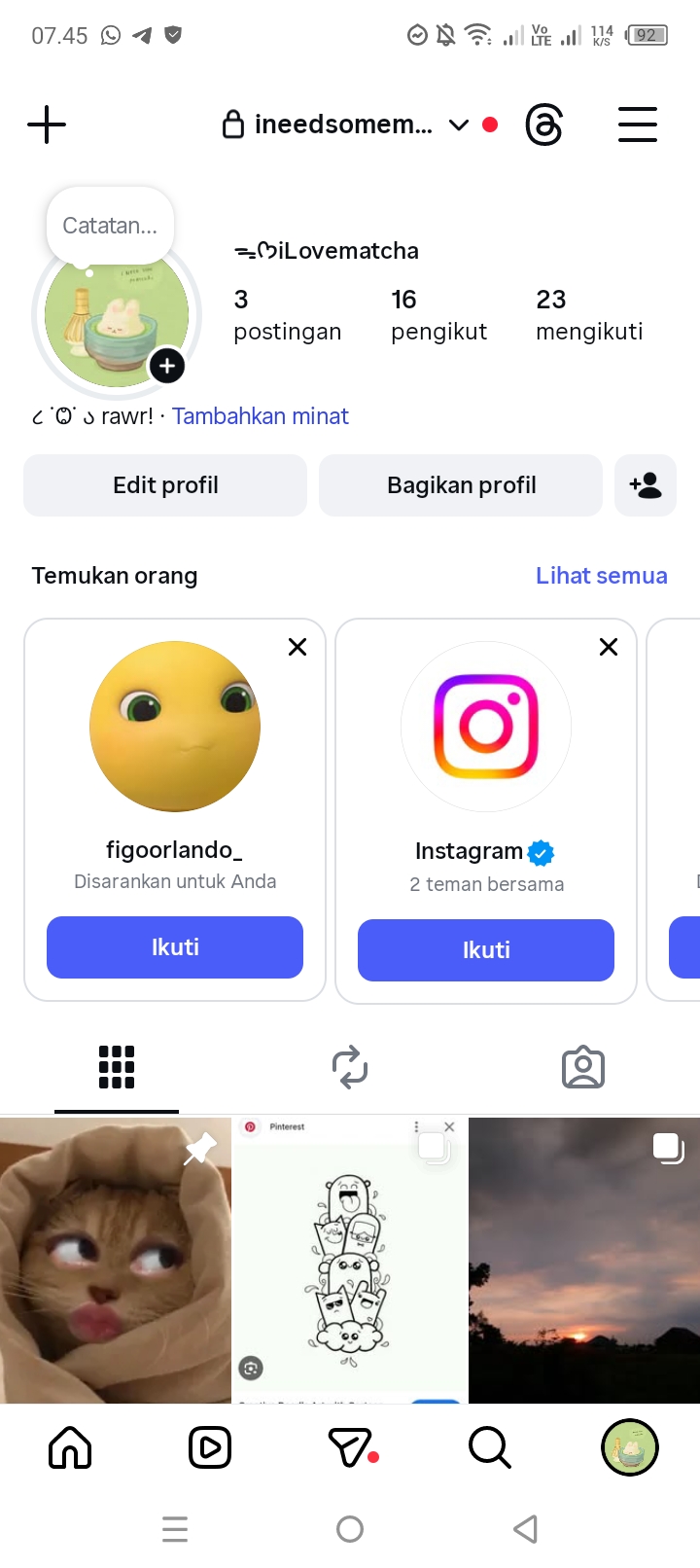The width and height of the screenshot is (700, 1568).
Task: Add a note via the Catatan bubble
Action: pos(110,226)
